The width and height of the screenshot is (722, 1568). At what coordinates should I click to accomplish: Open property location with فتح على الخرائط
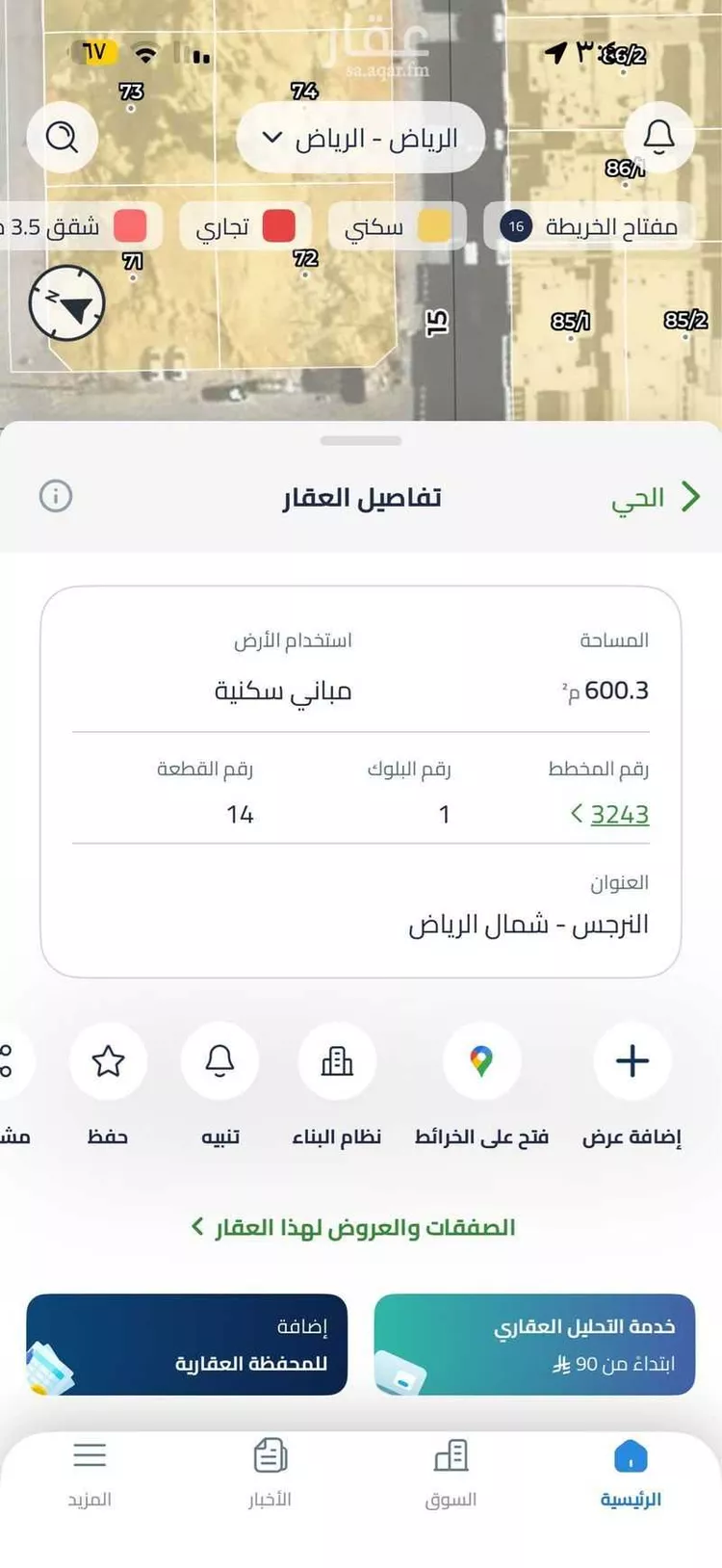point(482,1061)
